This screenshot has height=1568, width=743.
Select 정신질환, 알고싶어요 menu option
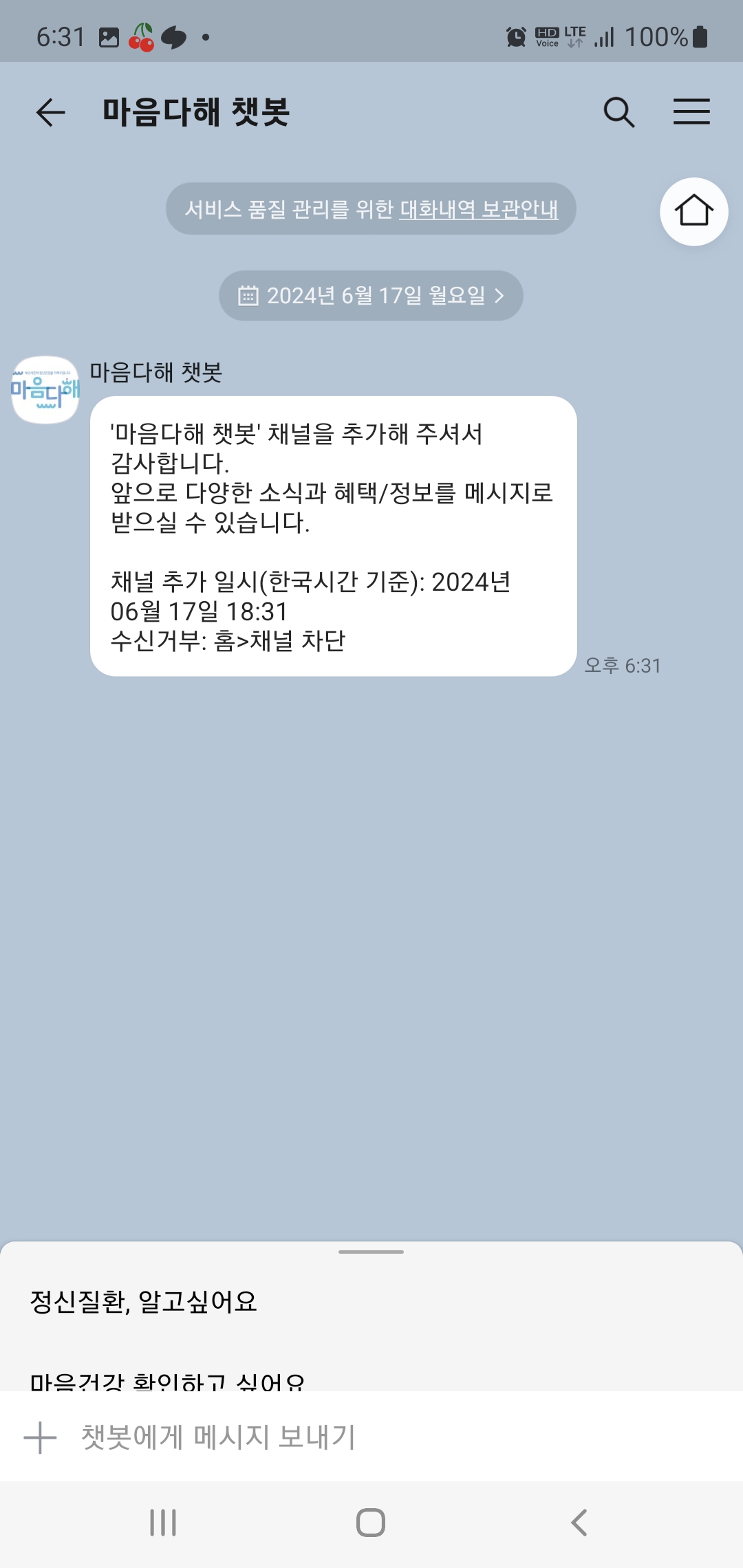pyautogui.click(x=144, y=1301)
